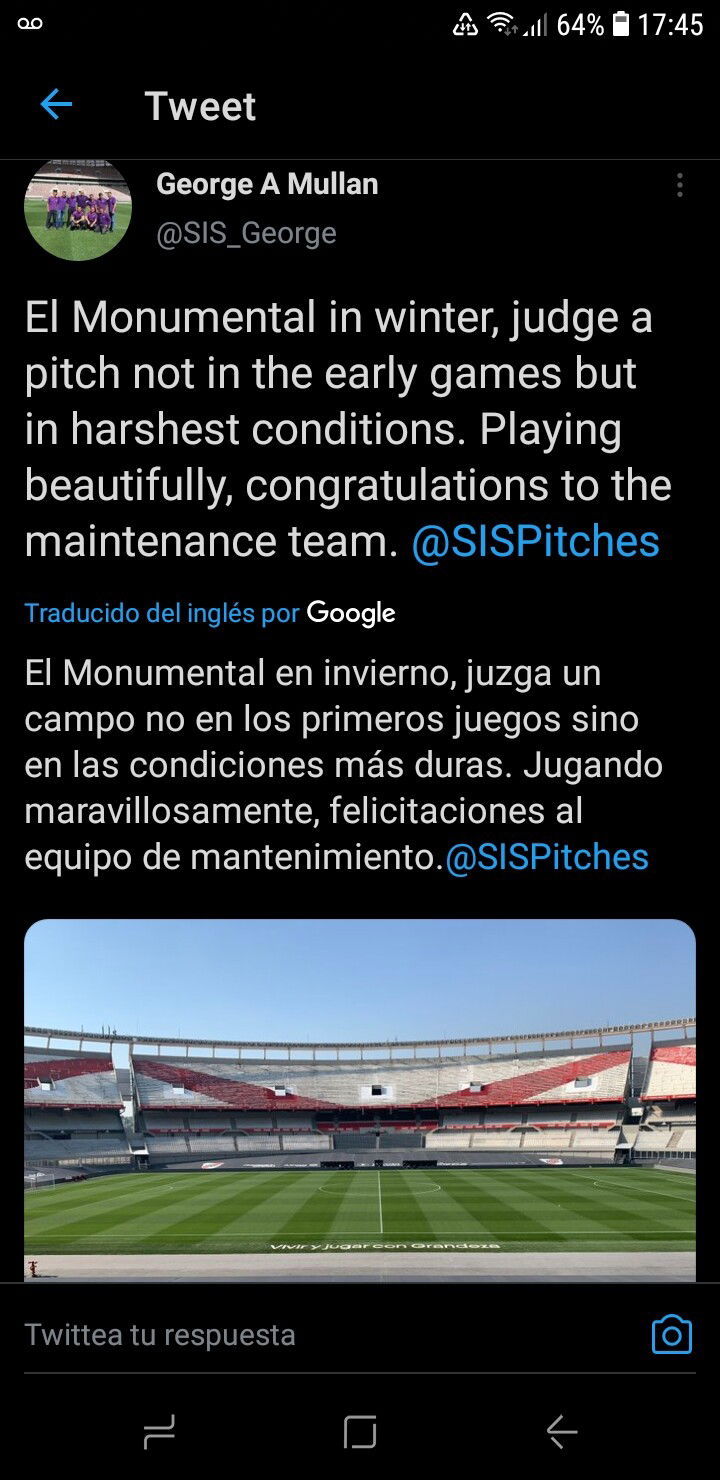Open the @SISPitches mention in the translated text
This screenshot has height=1480, width=720.
click(547, 857)
